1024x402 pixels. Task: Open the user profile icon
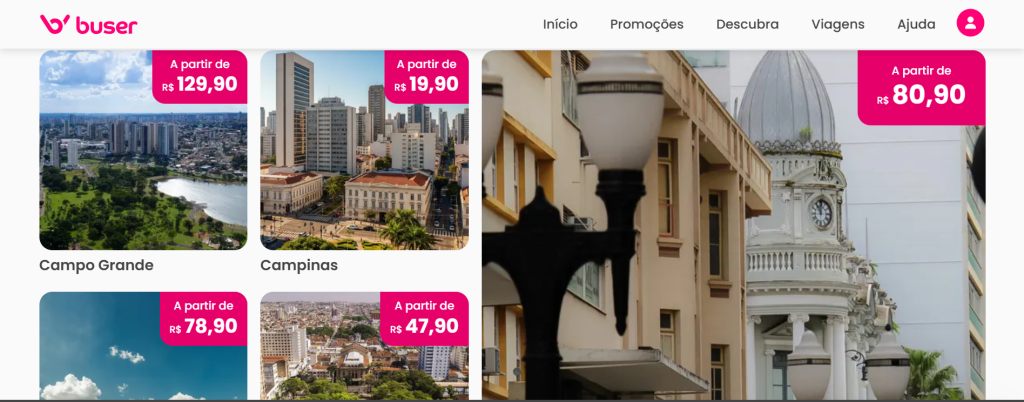970,23
